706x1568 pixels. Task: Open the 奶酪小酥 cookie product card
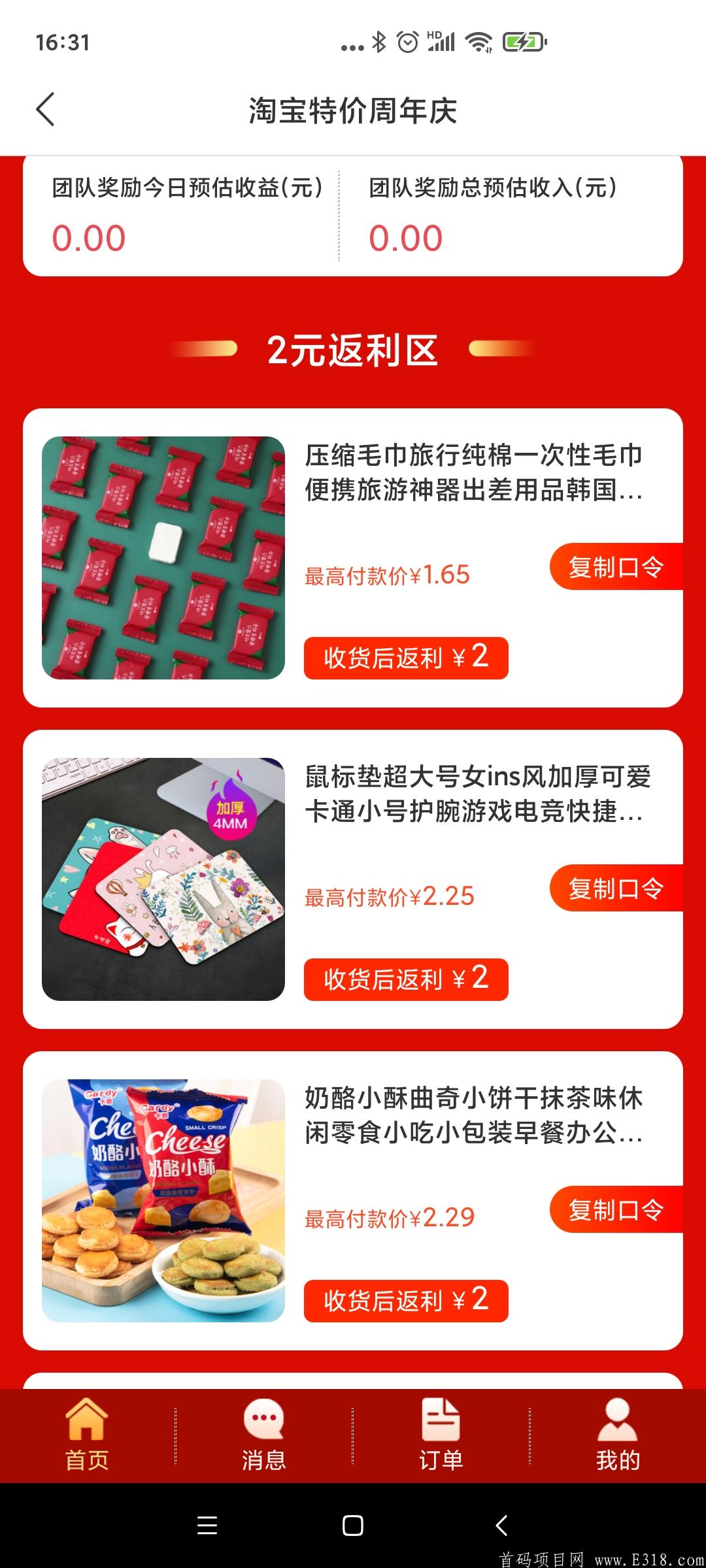(163, 1200)
